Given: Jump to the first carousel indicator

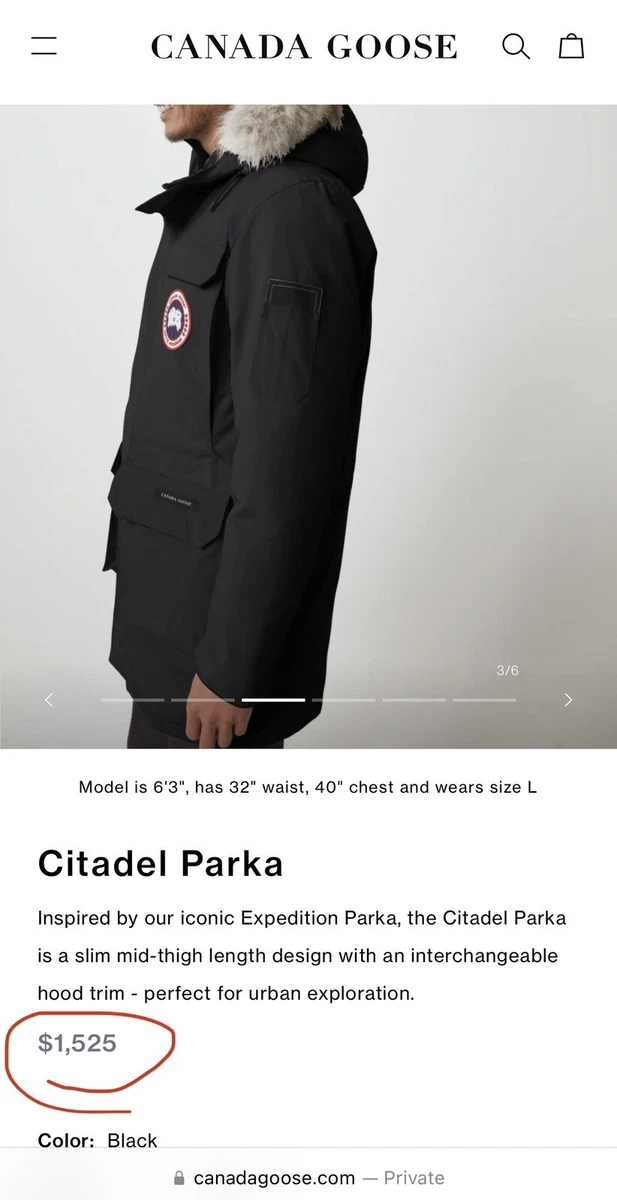Looking at the screenshot, I should tap(132, 700).
